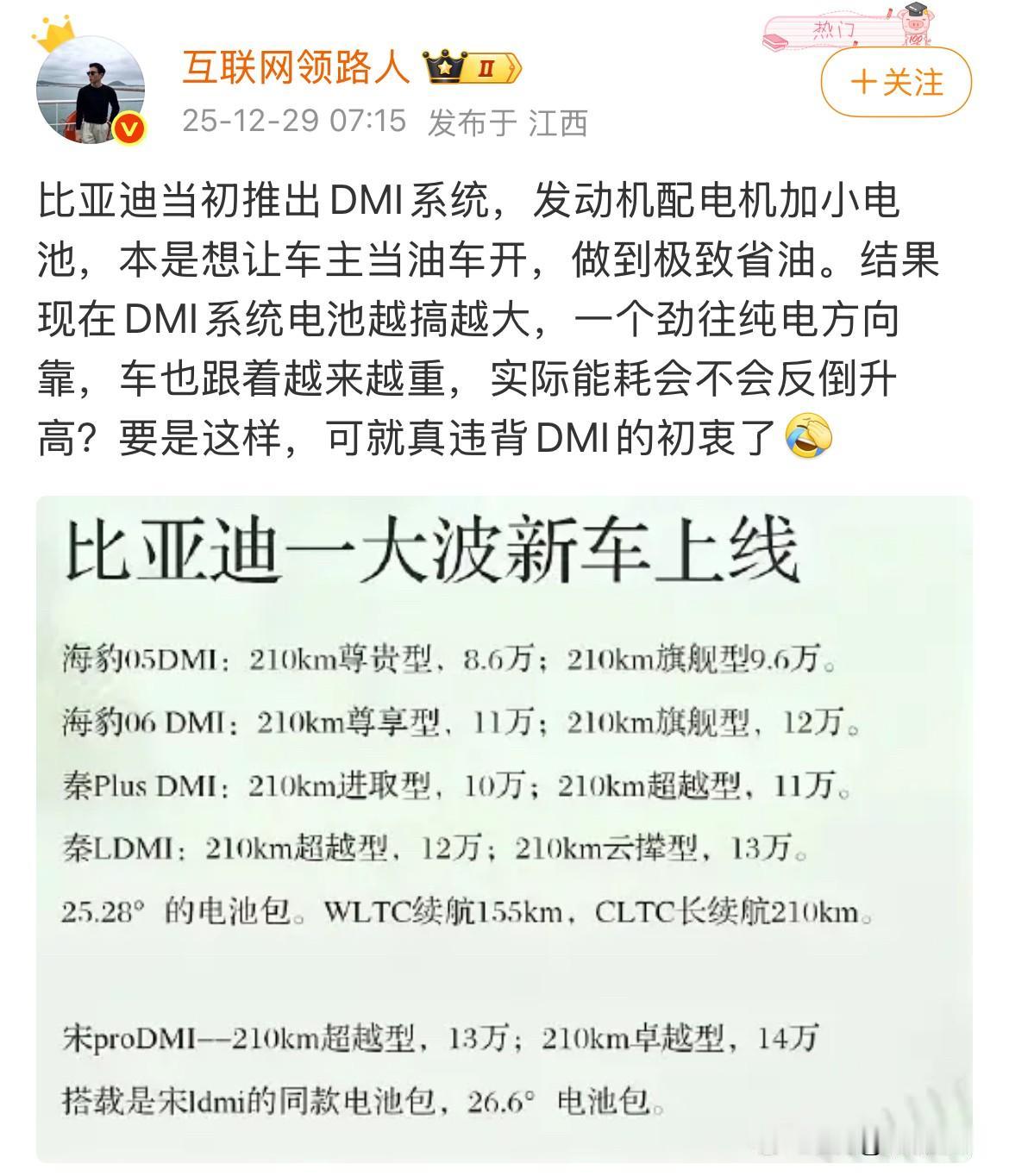
Task: Click the level II badge next to the crown
Action: point(486,67)
